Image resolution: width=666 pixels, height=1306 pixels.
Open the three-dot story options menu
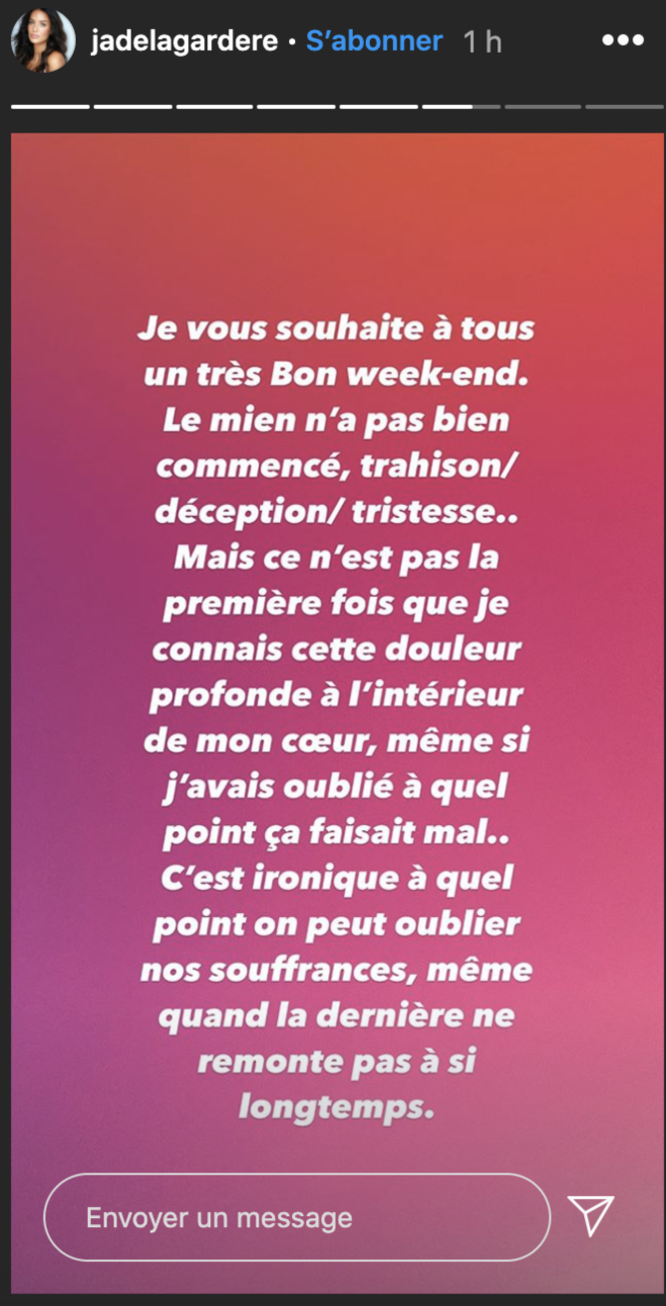click(x=623, y=41)
